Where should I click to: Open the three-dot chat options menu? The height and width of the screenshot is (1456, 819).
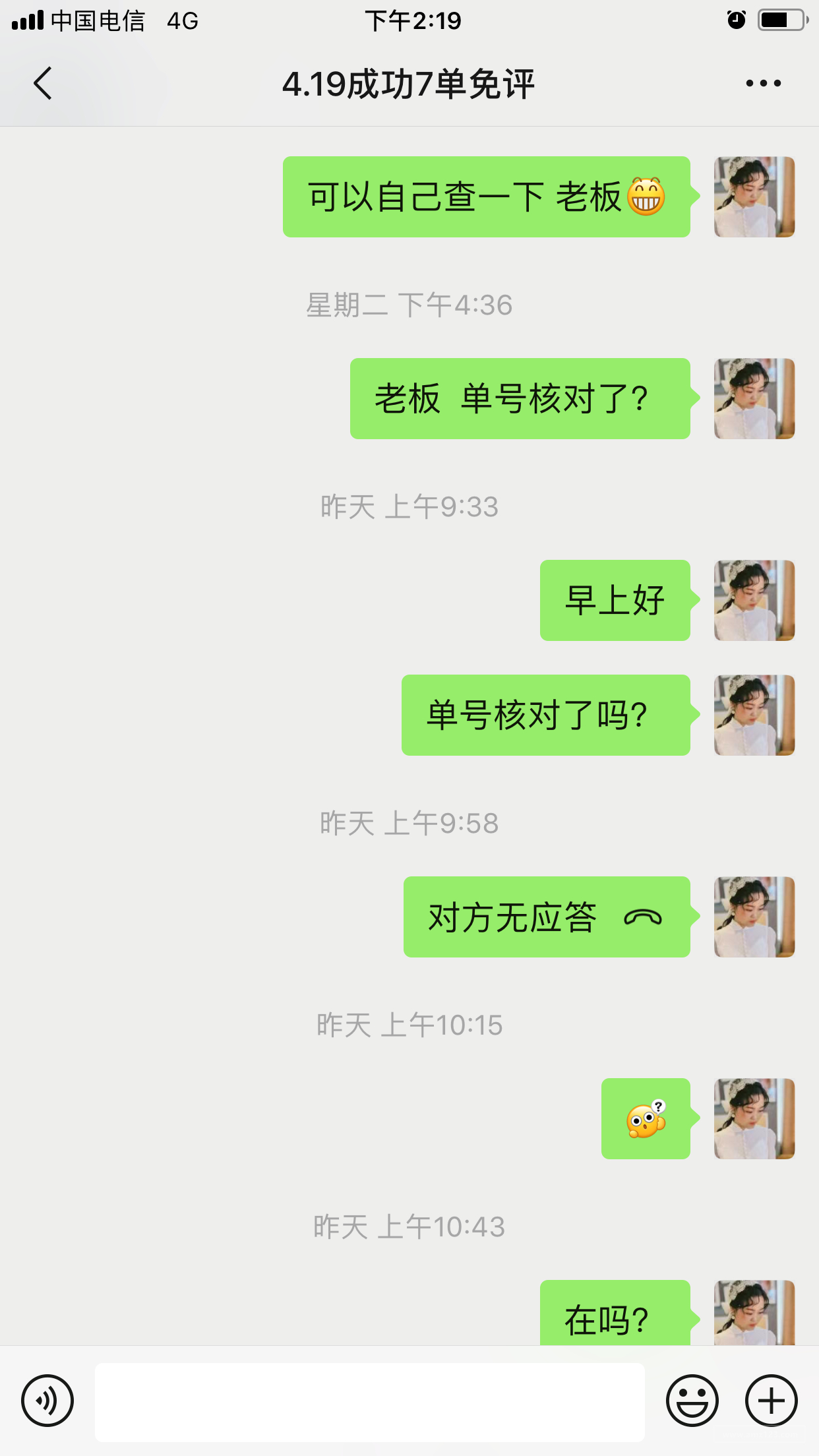763,84
